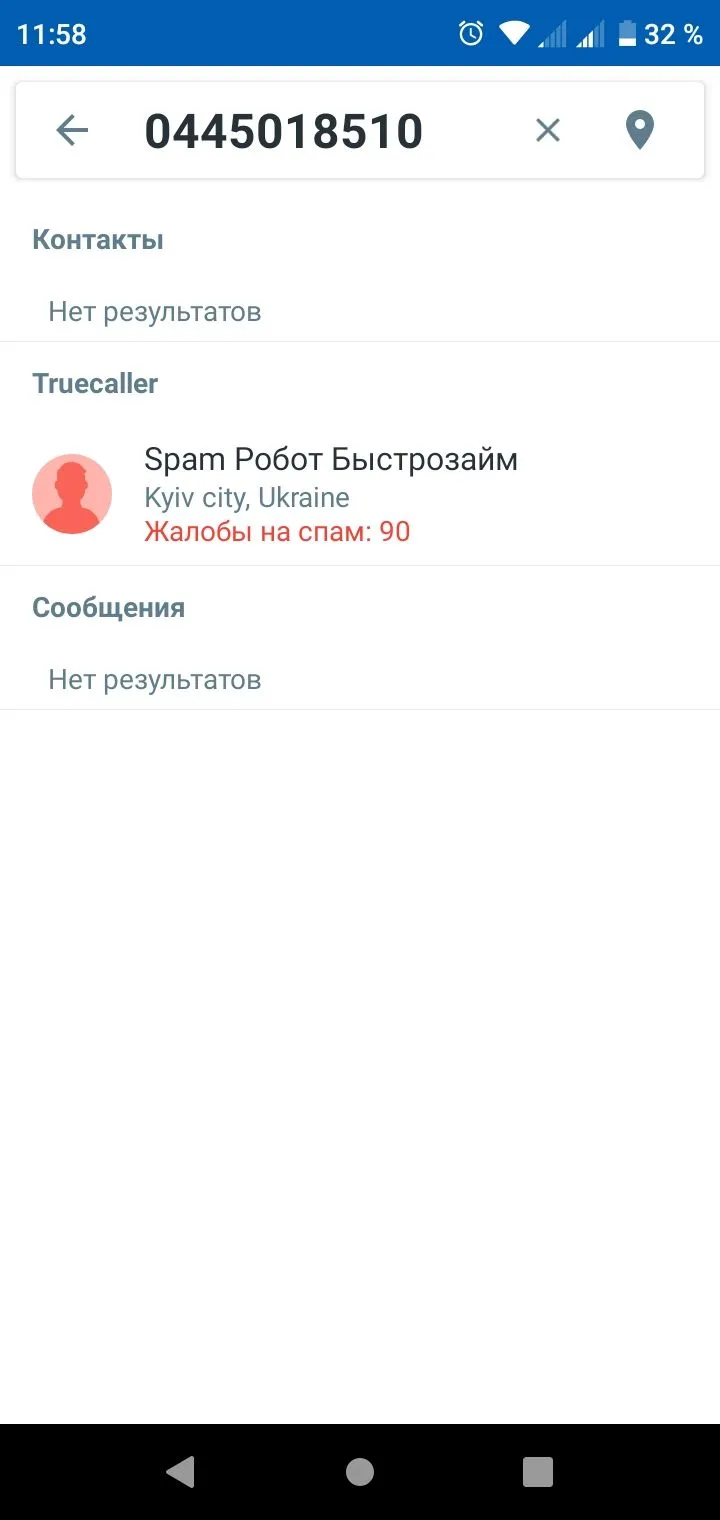Edit the number 0445018510 in search field
Image resolution: width=720 pixels, height=1520 pixels.
click(x=284, y=131)
